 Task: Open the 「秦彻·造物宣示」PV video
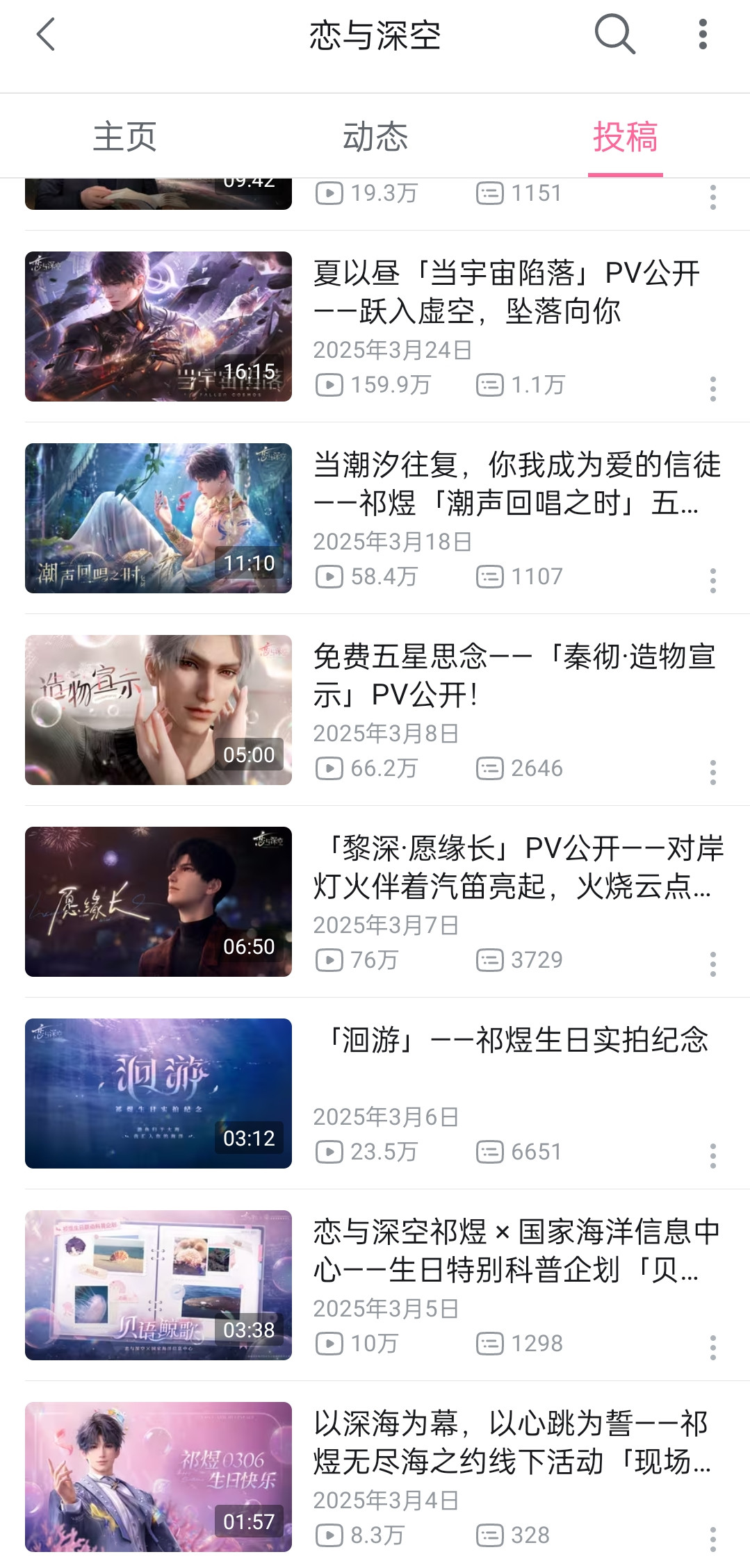click(158, 710)
